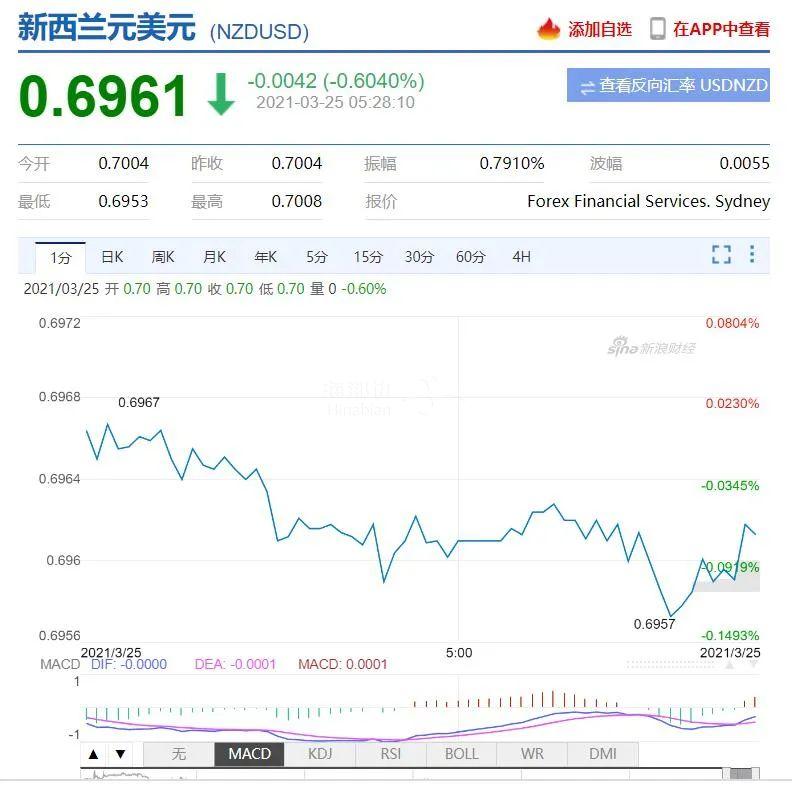Select the 月K chart tab
Screen dimensions: 792x792
click(214, 257)
